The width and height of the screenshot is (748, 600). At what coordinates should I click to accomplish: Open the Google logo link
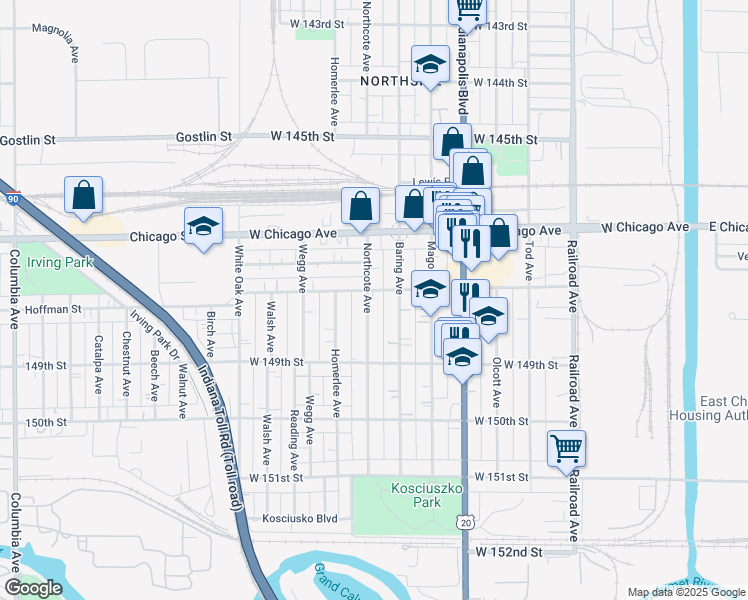(x=33, y=588)
